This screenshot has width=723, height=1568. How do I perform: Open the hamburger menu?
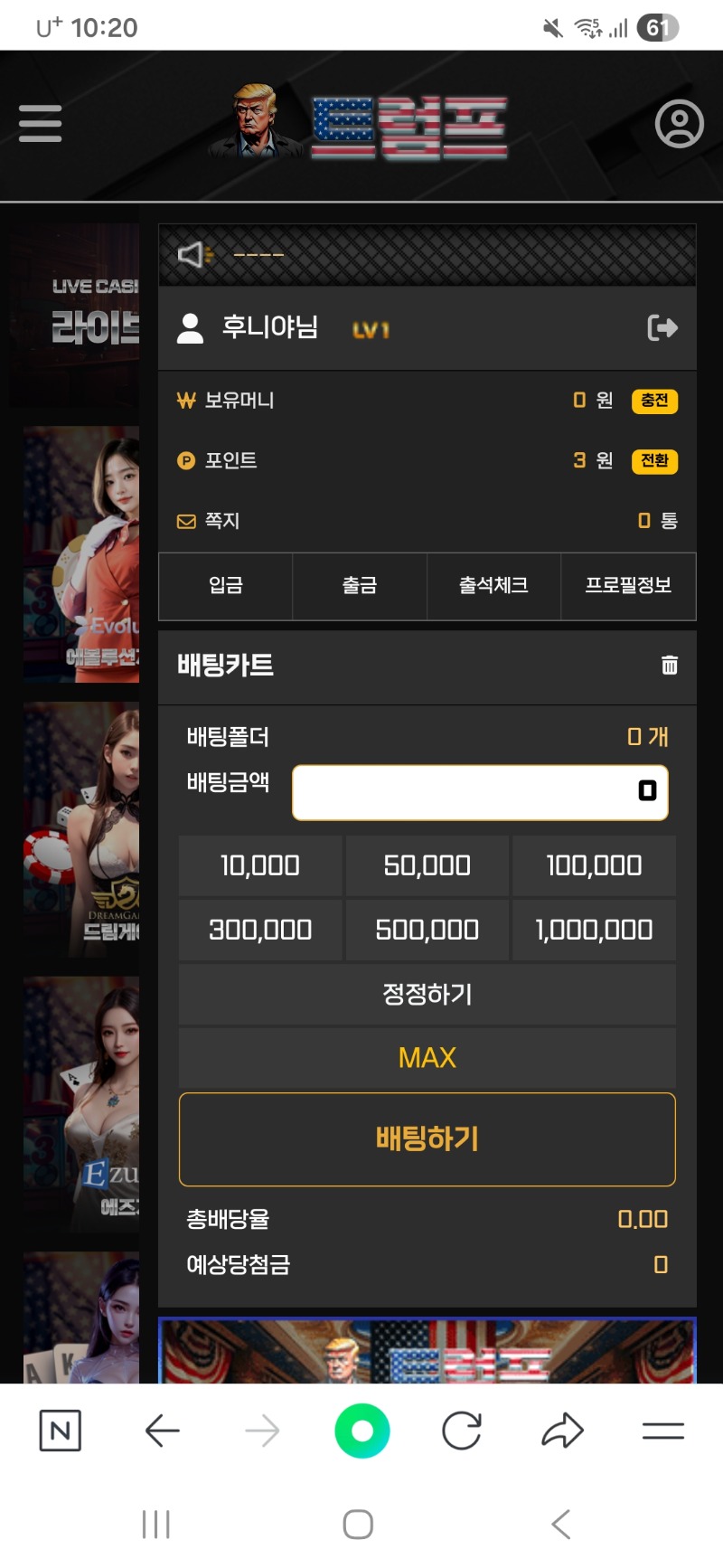coord(41,124)
